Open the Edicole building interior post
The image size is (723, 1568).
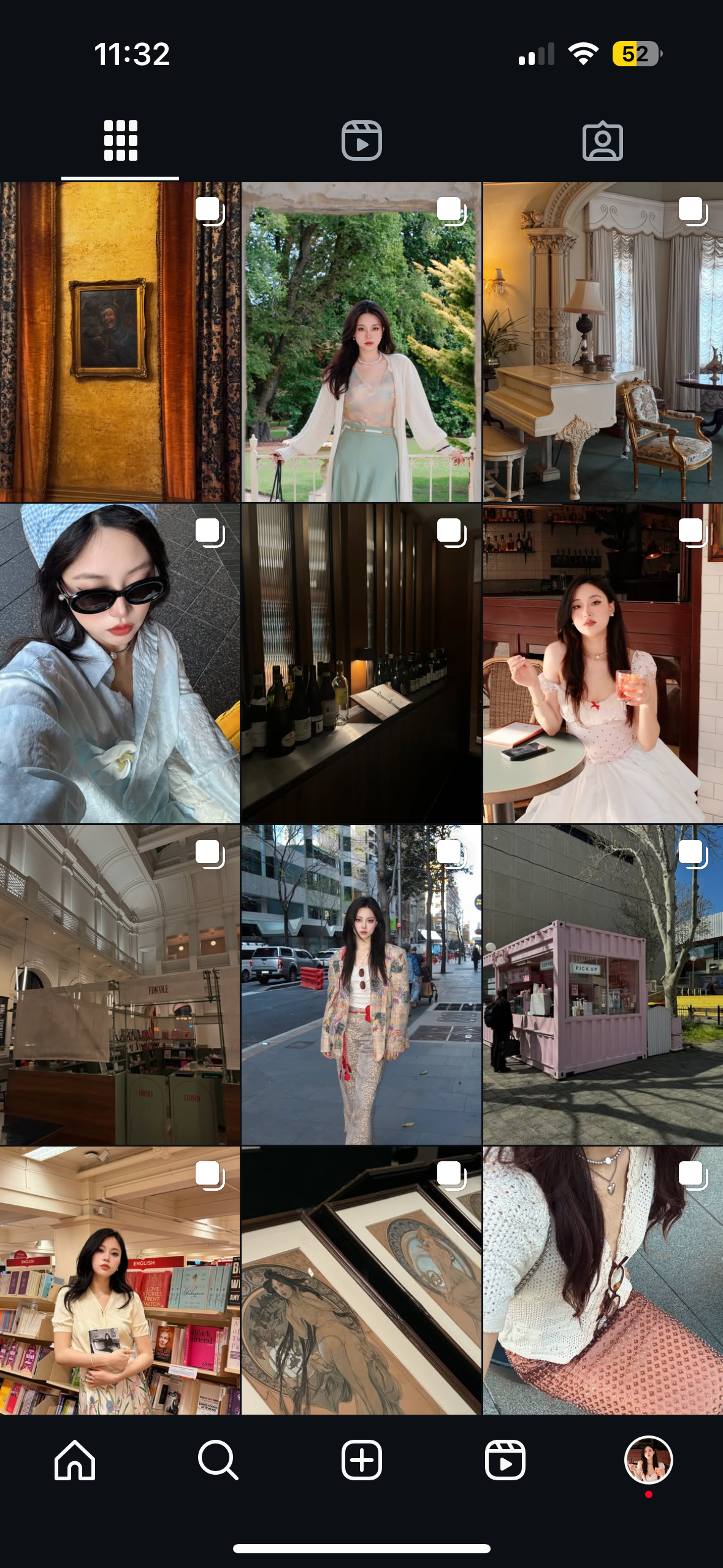click(x=120, y=985)
